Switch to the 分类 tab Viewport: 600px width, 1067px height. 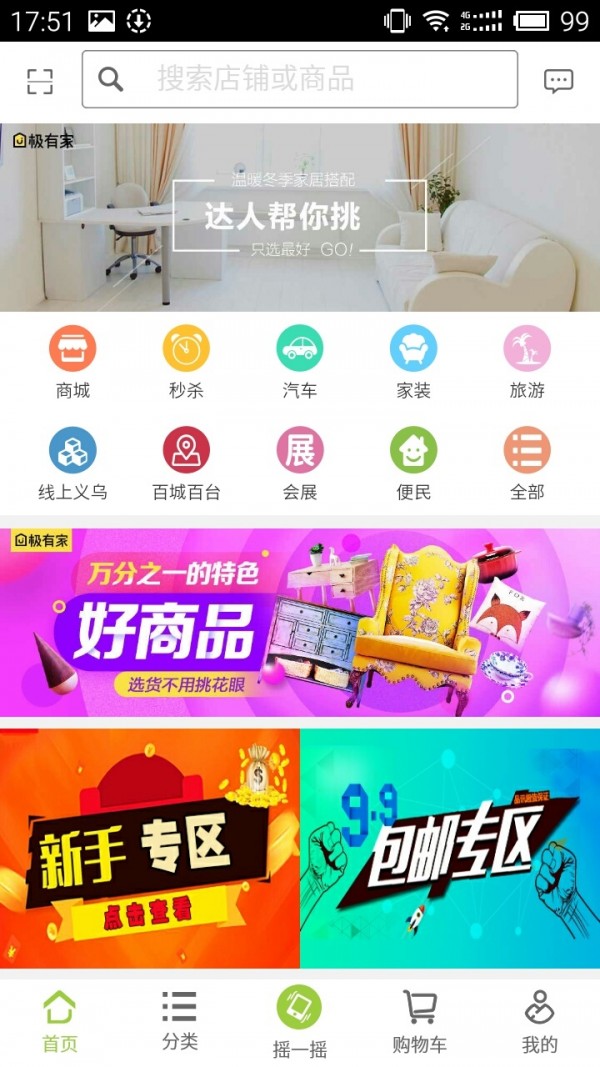click(180, 1020)
